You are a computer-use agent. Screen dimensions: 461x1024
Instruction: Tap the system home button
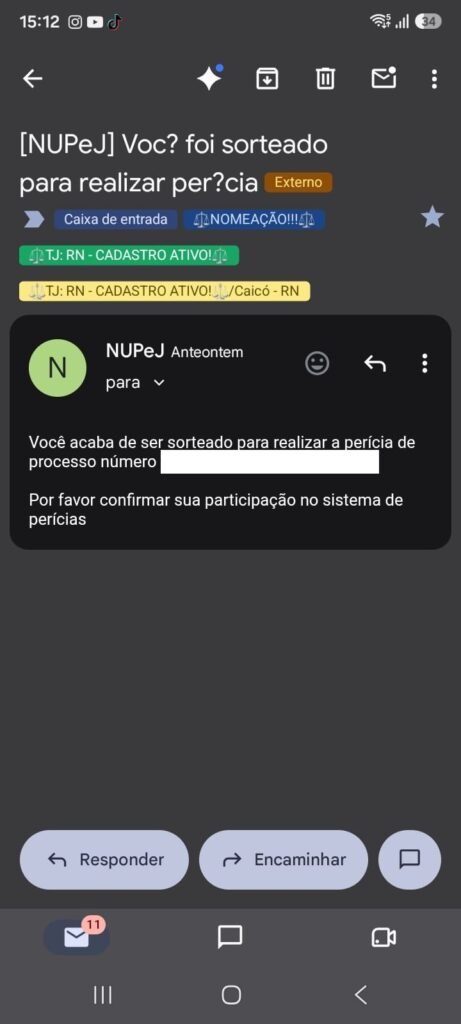[x=231, y=995]
